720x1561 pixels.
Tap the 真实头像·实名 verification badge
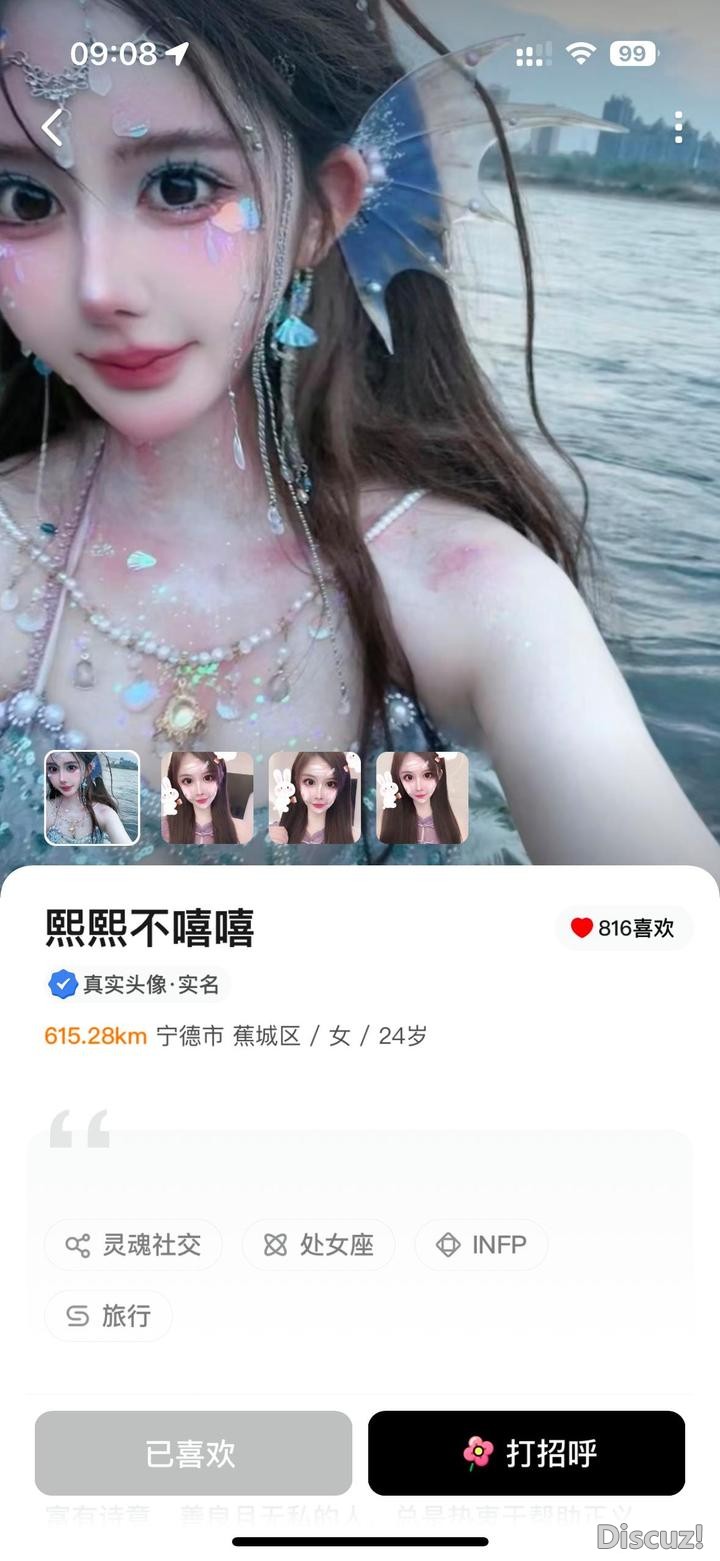[136, 984]
